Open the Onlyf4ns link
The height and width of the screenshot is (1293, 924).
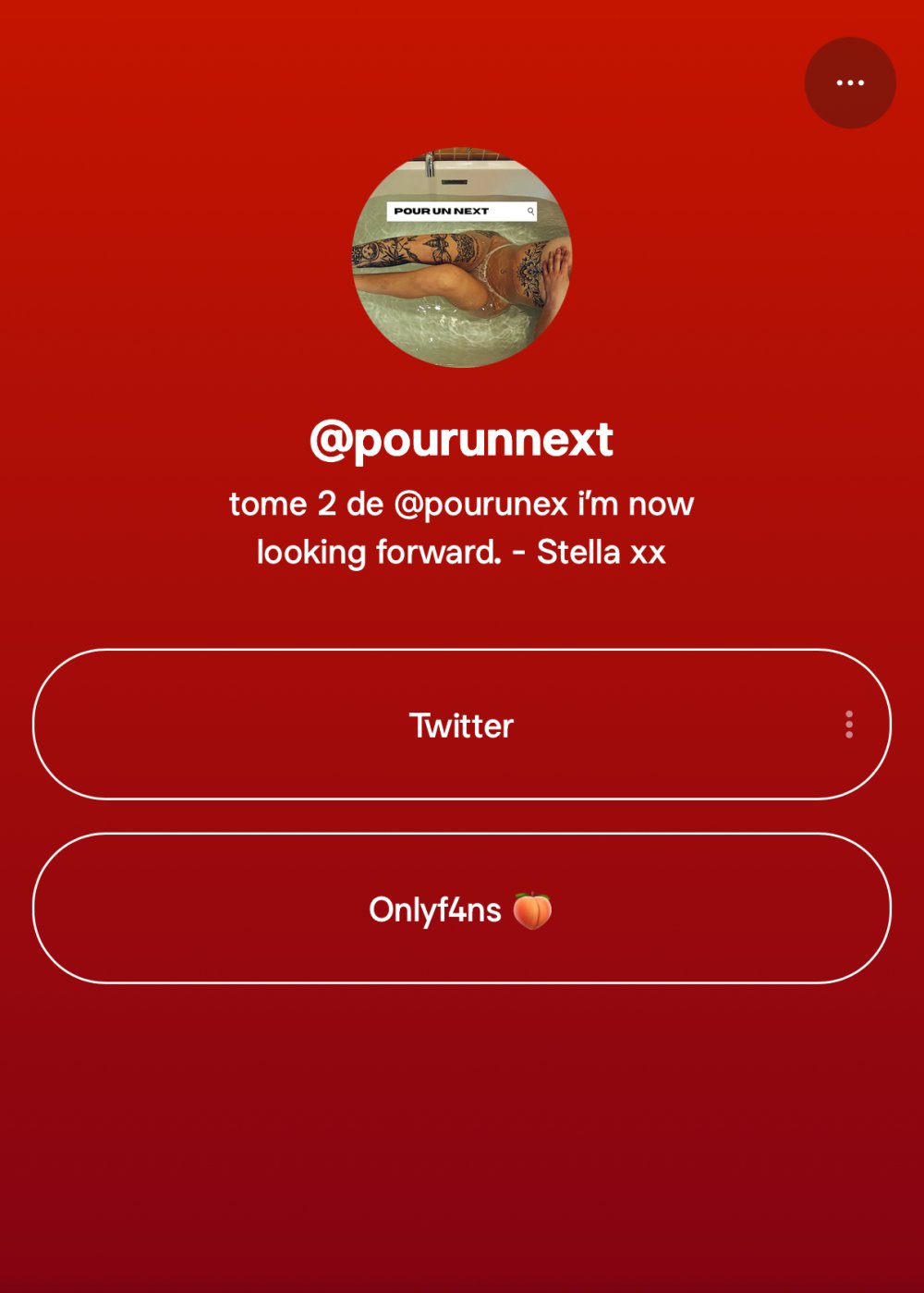(x=461, y=909)
